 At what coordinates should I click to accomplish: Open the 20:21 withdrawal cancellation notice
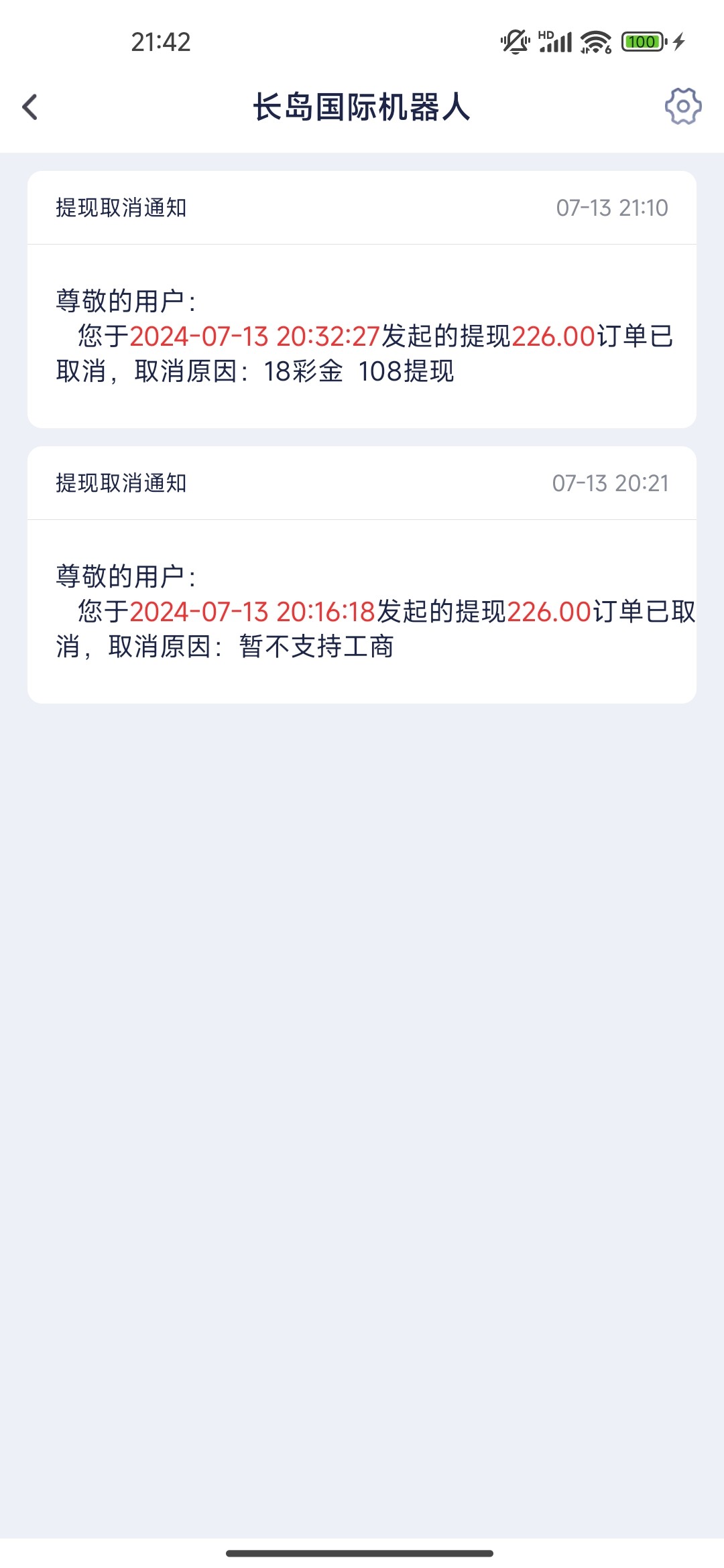pyautogui.click(x=362, y=575)
